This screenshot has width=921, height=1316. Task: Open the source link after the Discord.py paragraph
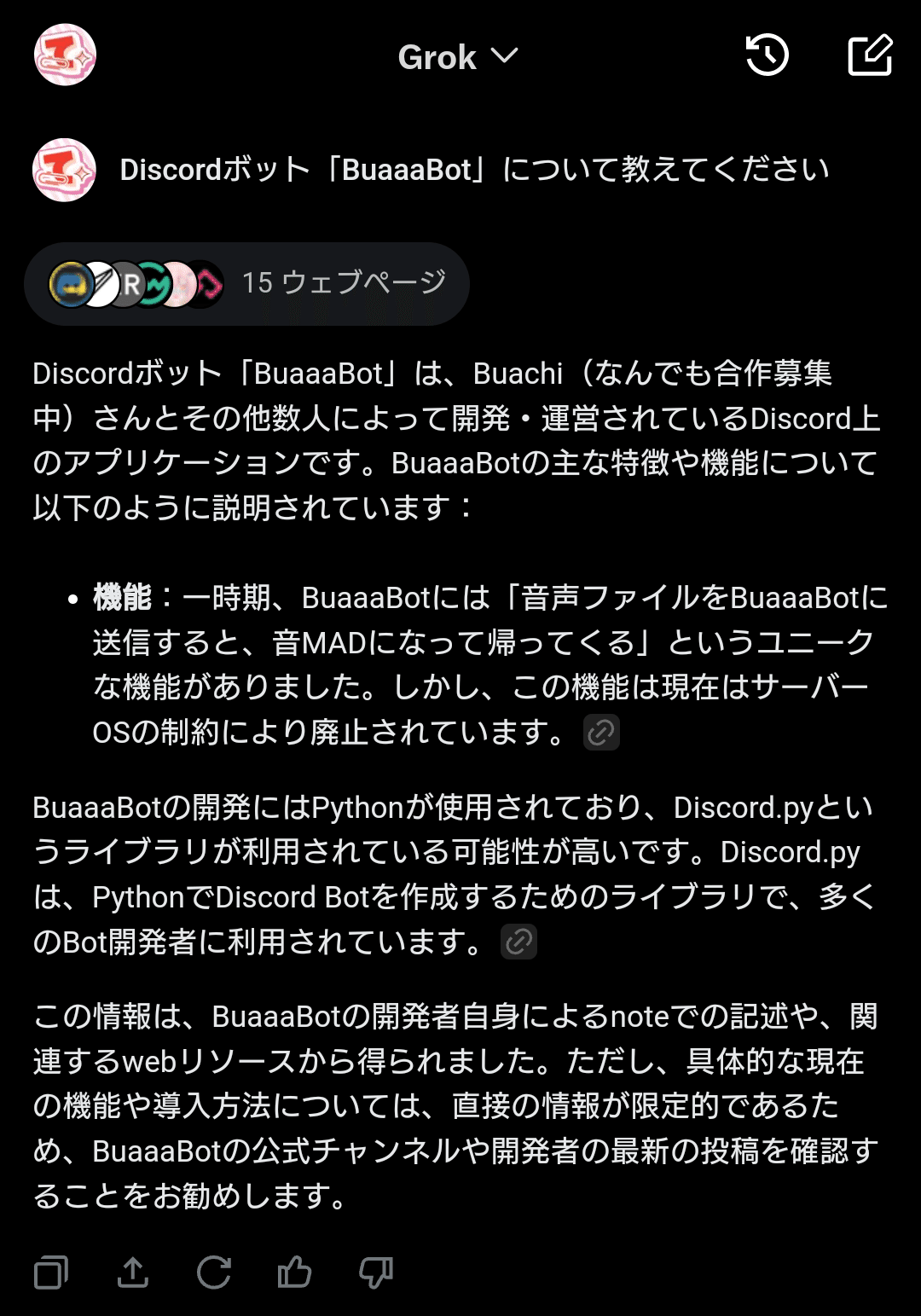point(518,942)
